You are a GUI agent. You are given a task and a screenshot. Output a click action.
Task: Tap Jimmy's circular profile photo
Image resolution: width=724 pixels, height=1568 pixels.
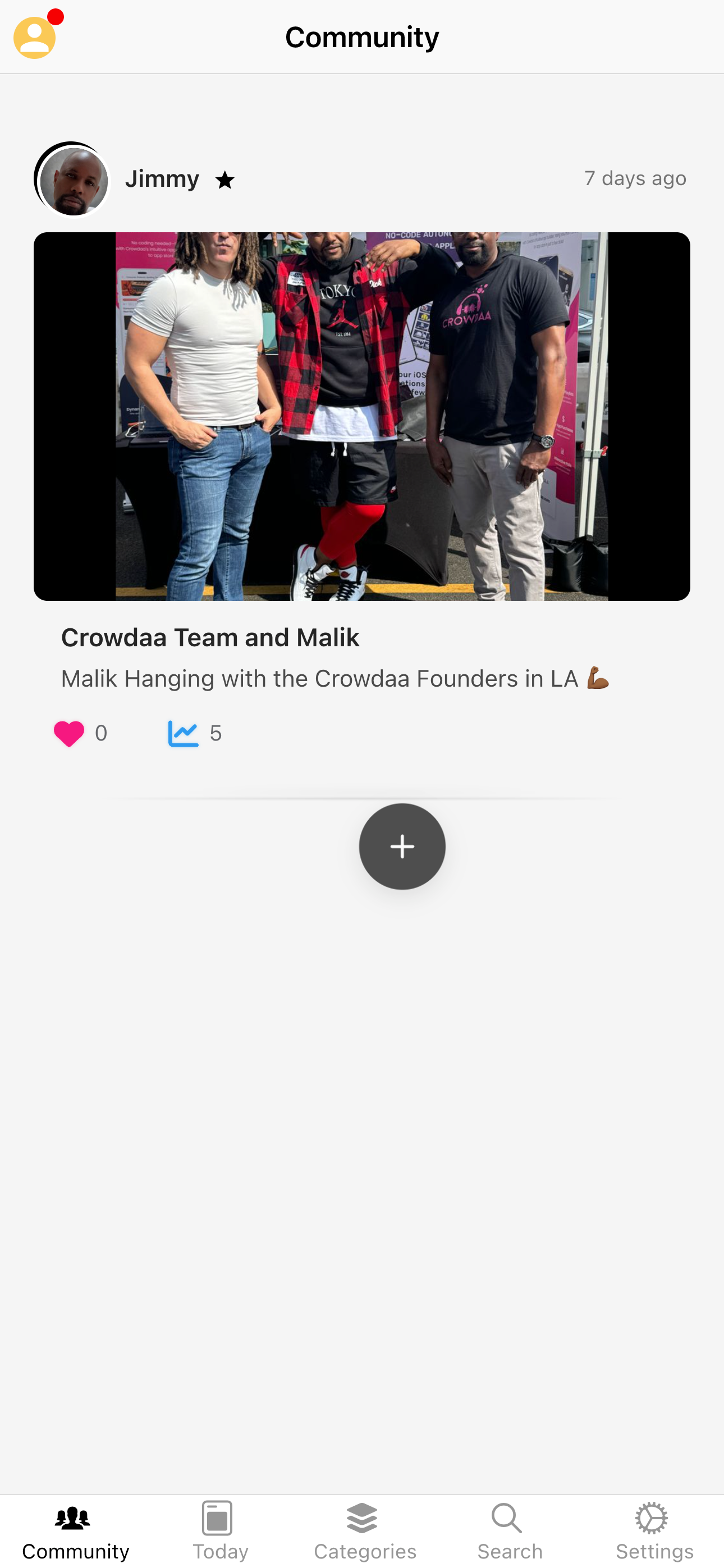71,178
